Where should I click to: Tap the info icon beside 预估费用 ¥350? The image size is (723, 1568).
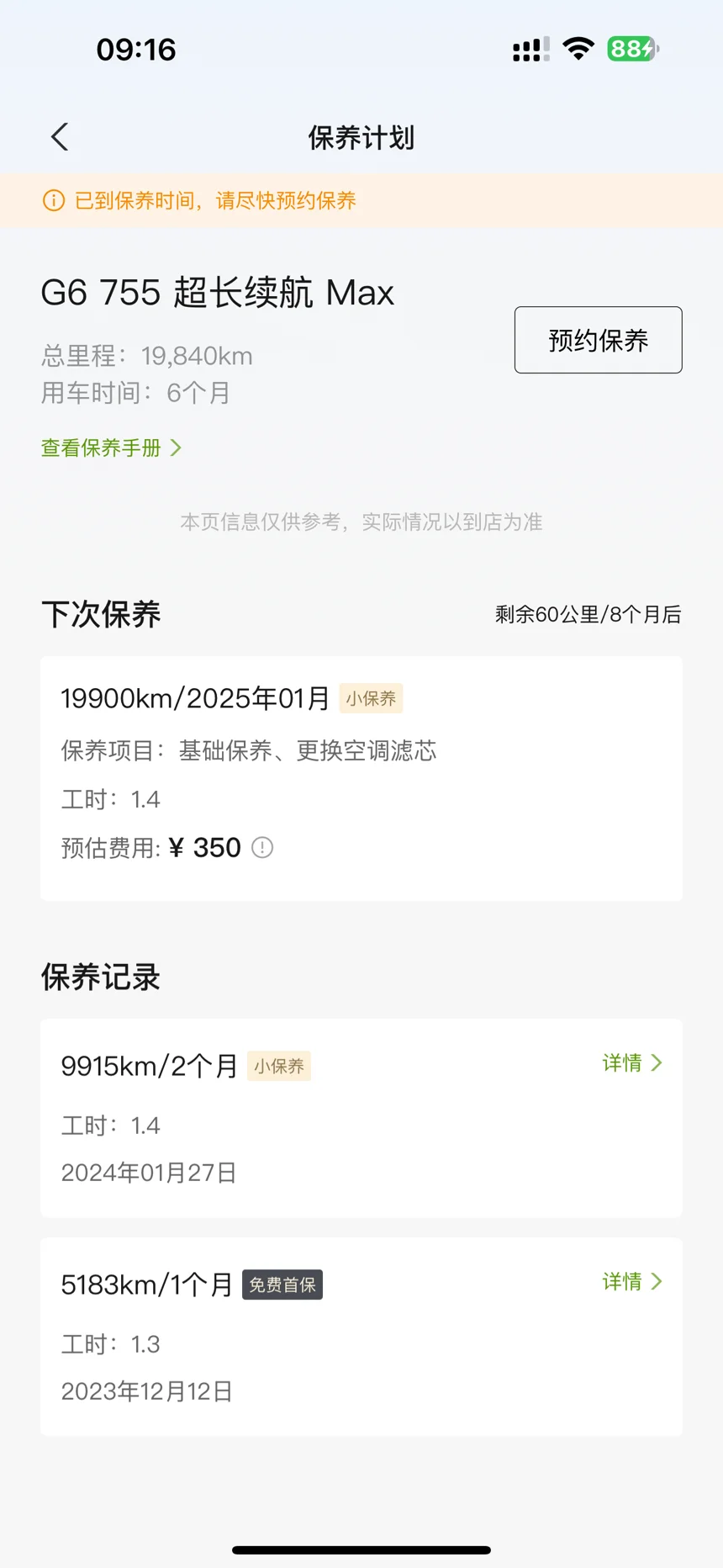click(262, 848)
